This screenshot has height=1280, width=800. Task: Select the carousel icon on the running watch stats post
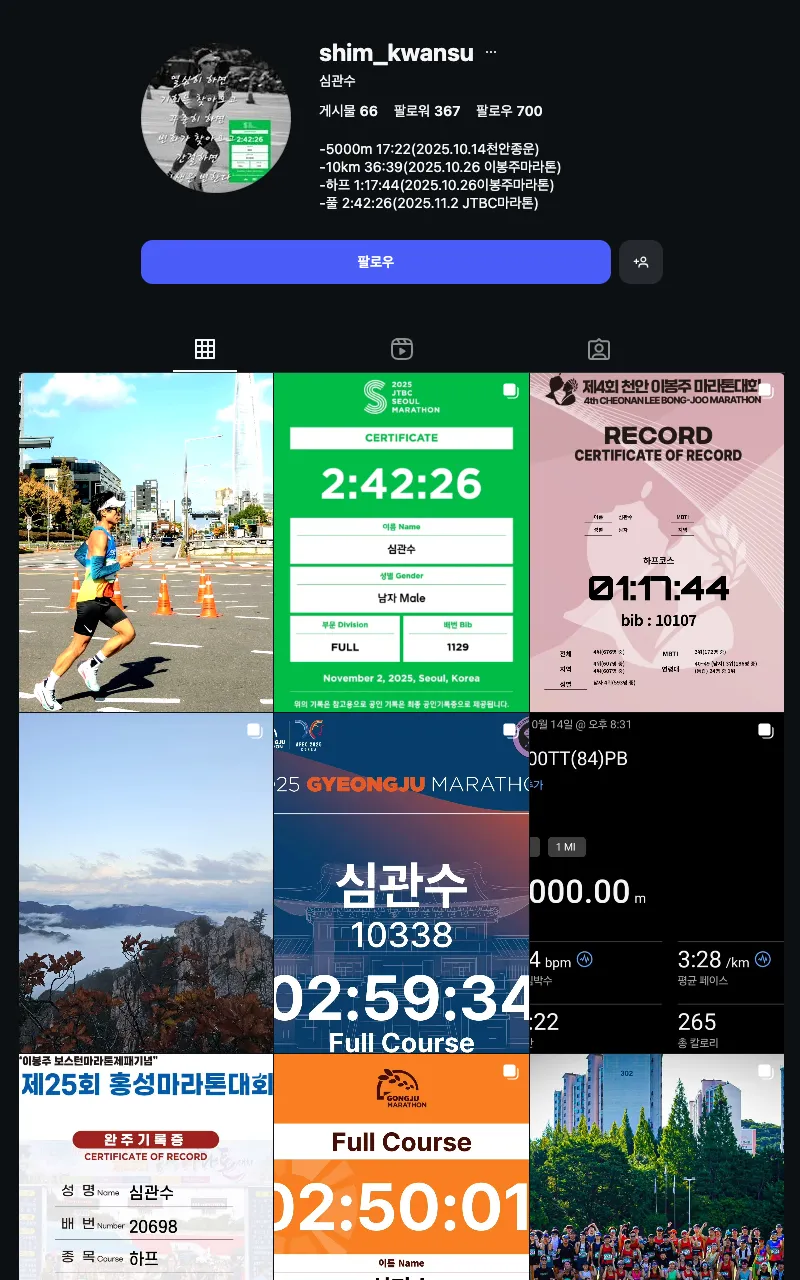click(x=767, y=730)
